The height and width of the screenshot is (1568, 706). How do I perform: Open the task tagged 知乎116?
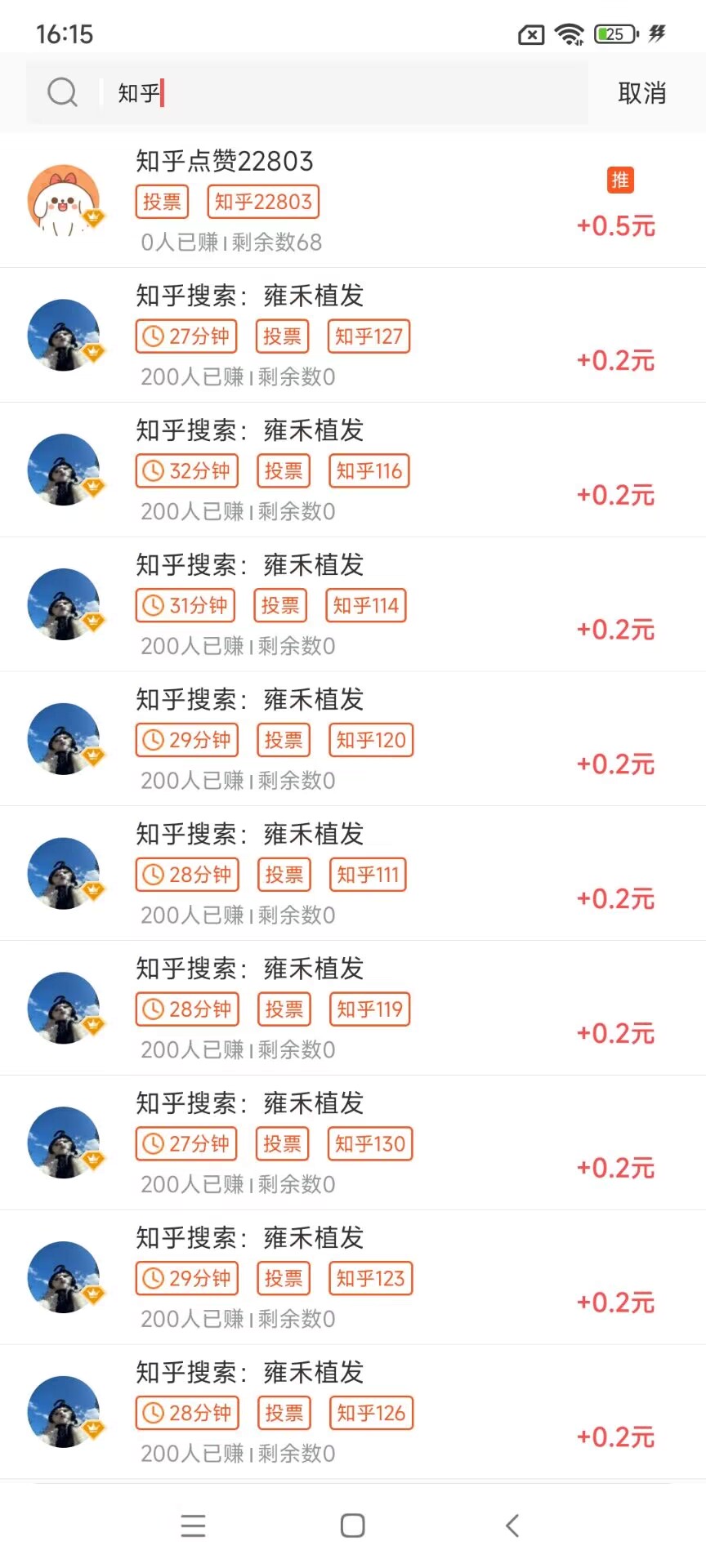point(353,470)
